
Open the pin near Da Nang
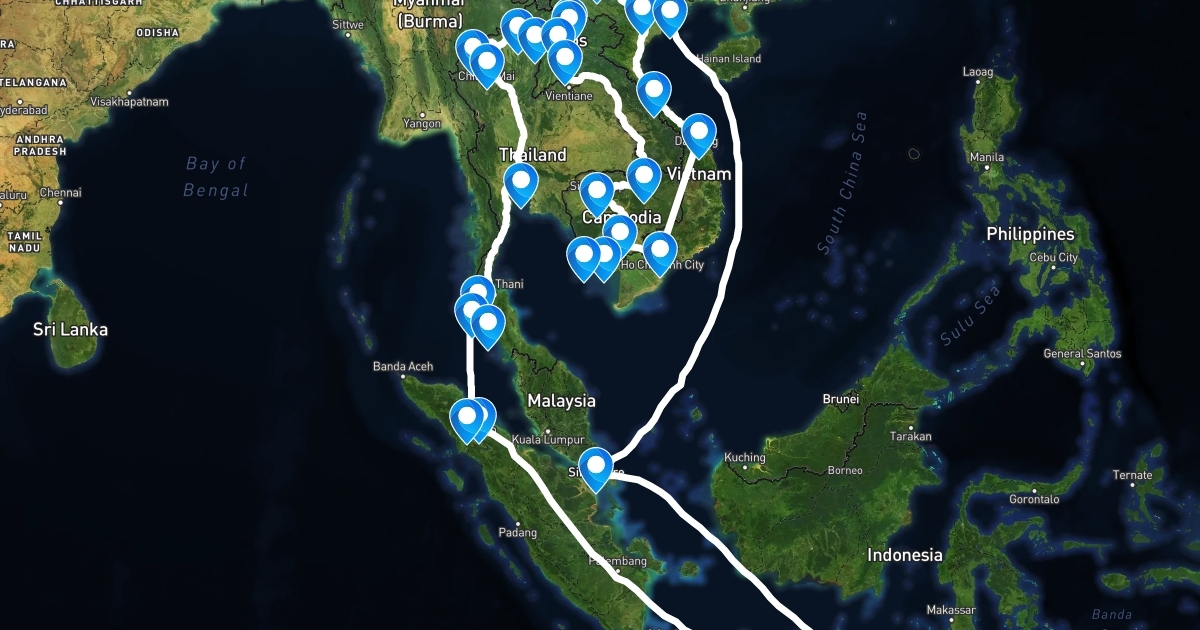click(698, 132)
